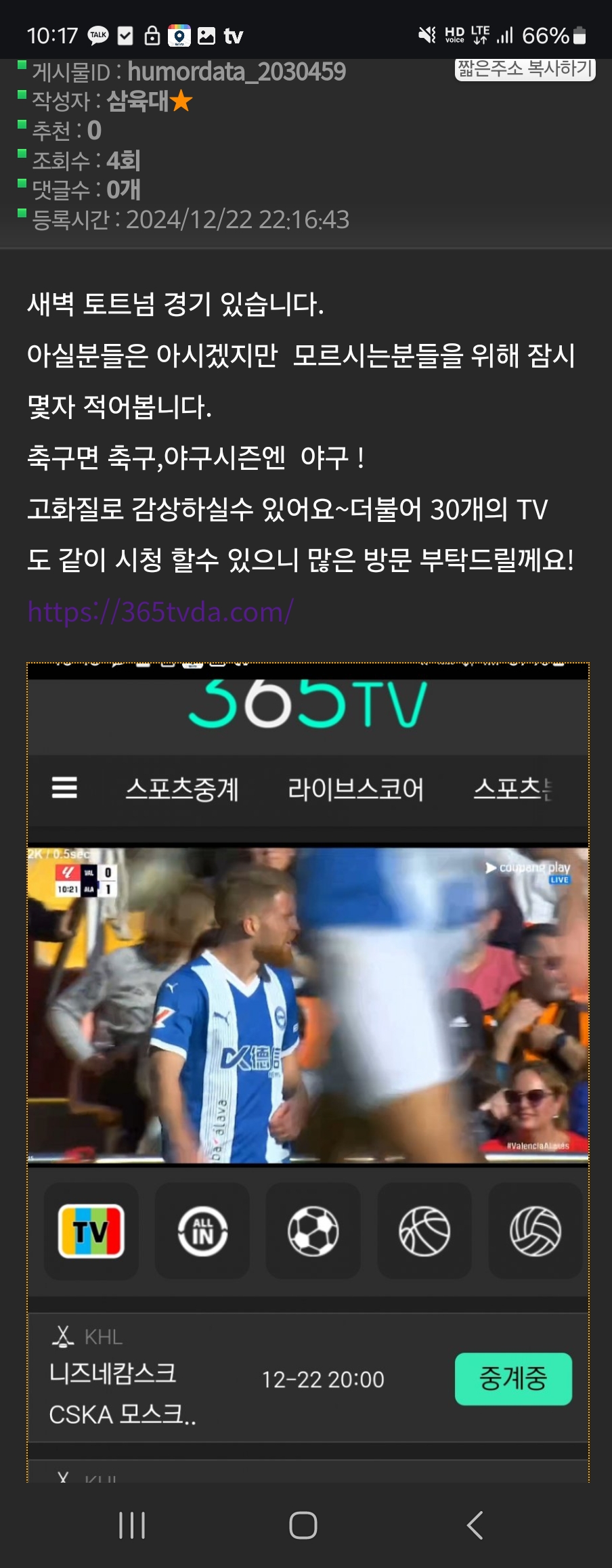Open the https://365tvda.com/ link
This screenshot has height=1568, width=612.
click(x=160, y=612)
